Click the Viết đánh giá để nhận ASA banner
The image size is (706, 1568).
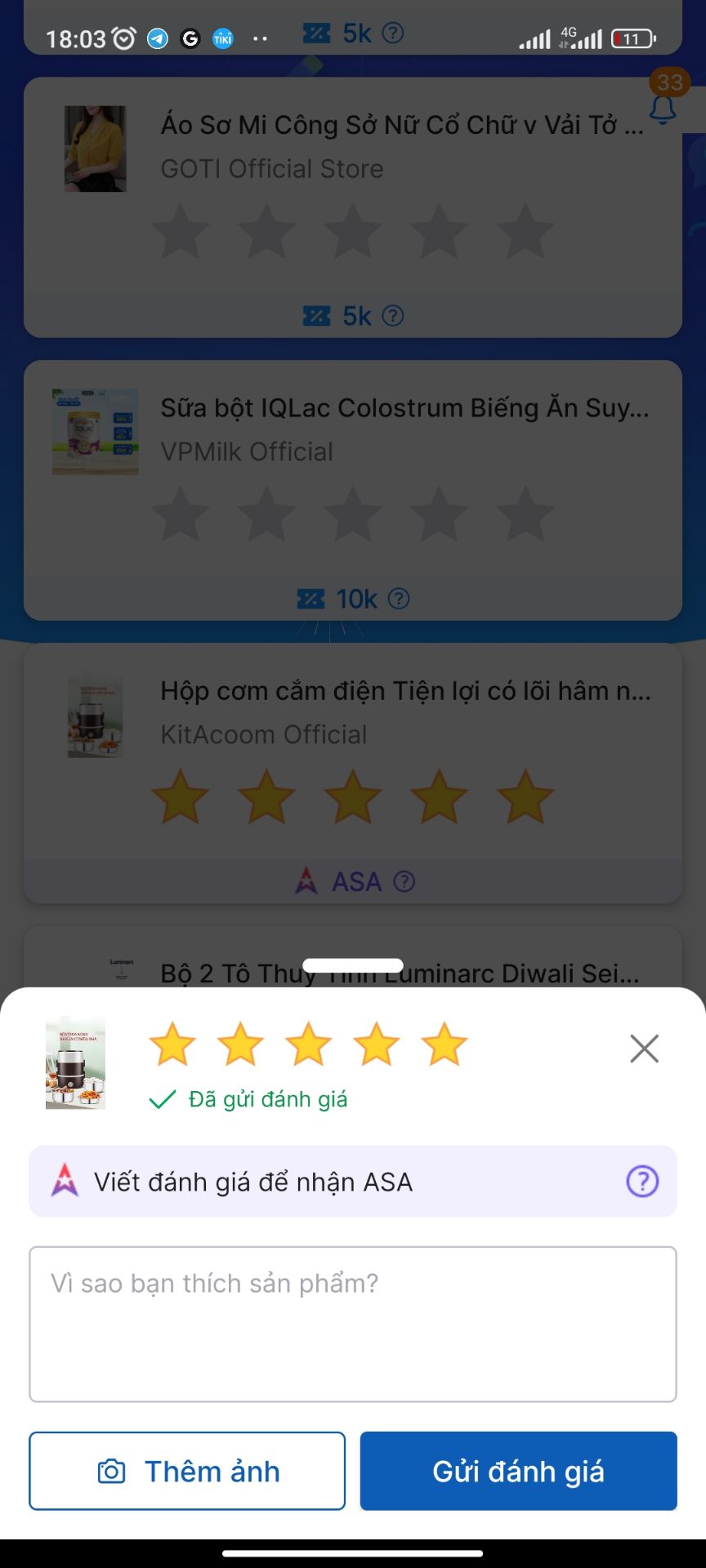pos(353,1181)
